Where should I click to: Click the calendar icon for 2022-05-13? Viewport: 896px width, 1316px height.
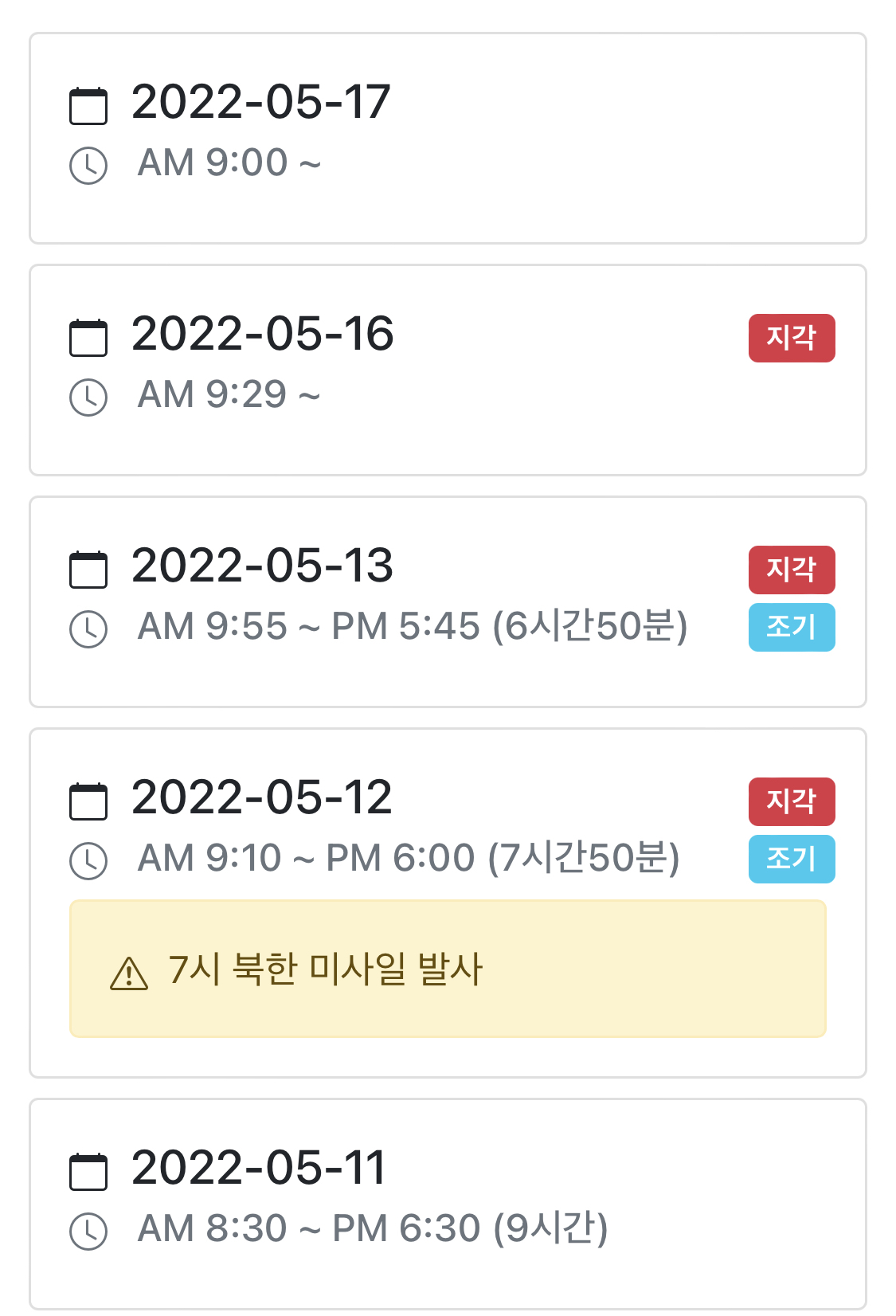[x=89, y=567]
